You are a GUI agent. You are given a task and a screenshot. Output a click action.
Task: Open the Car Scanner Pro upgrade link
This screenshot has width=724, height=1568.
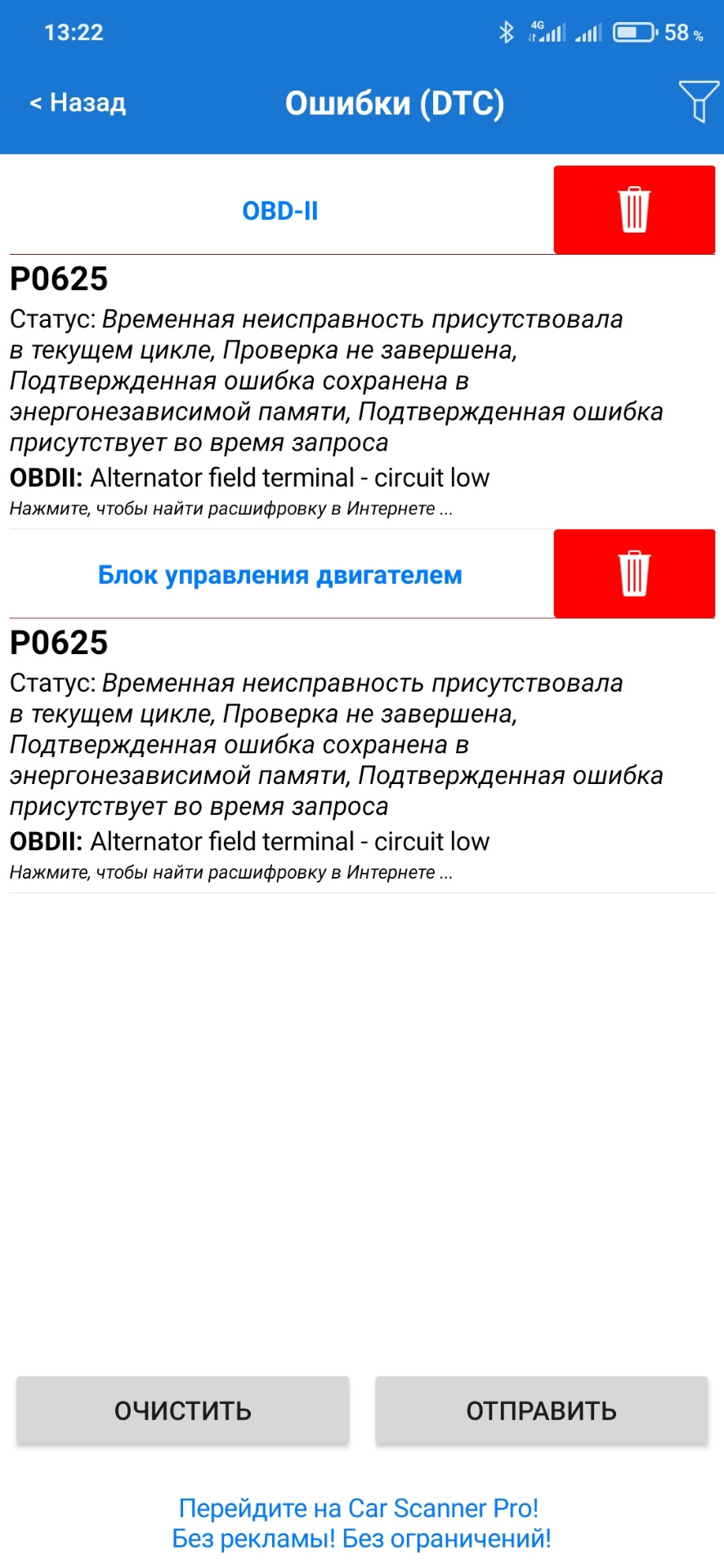pos(360,1523)
